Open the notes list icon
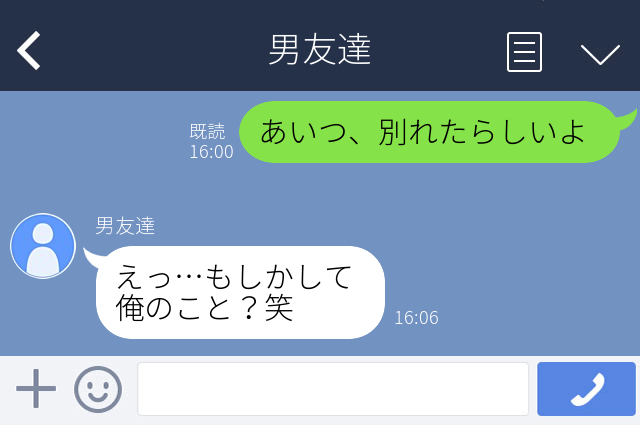The image size is (640, 425). [x=524, y=52]
